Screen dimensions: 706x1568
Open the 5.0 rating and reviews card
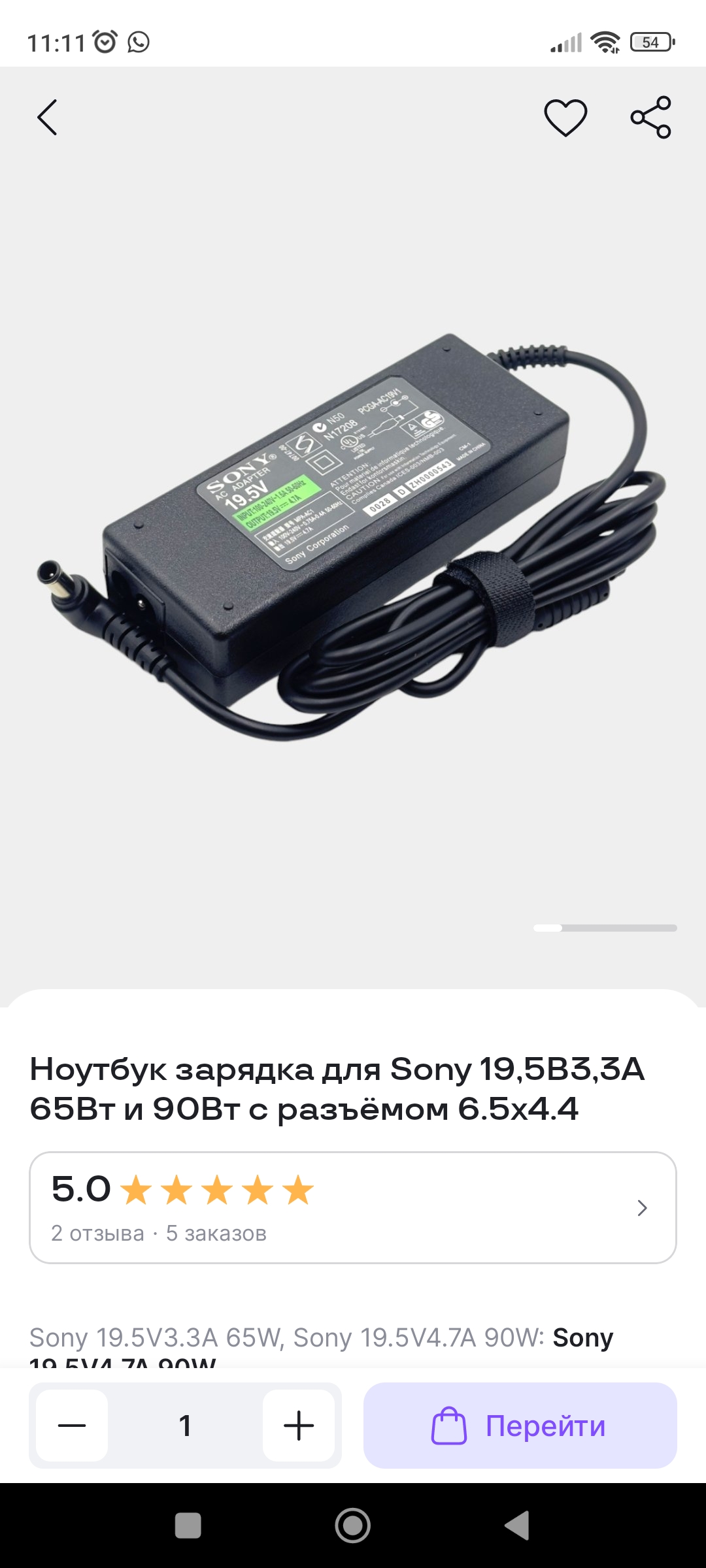coord(353,1207)
